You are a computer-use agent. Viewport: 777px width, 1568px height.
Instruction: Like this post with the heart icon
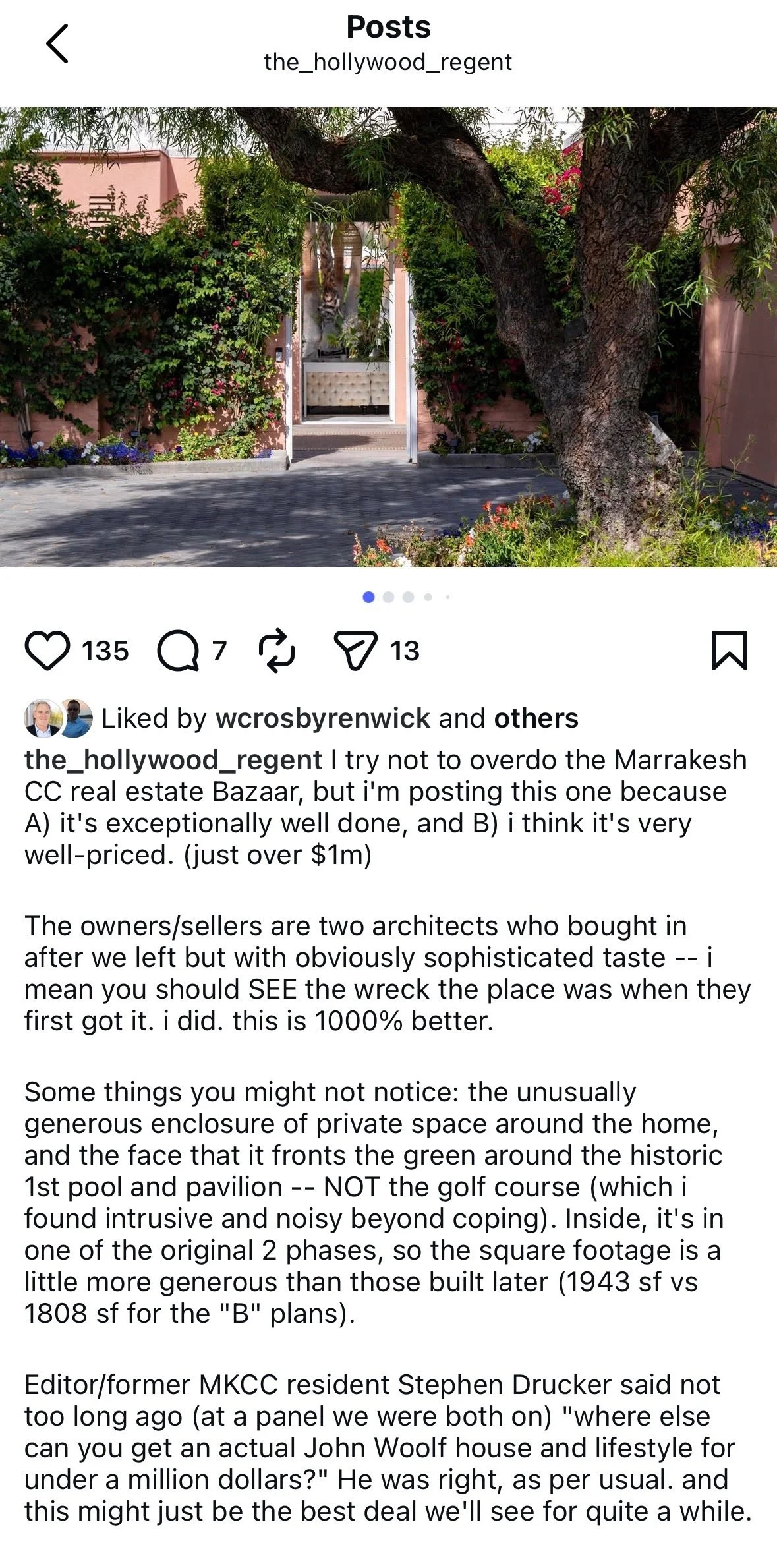point(47,651)
